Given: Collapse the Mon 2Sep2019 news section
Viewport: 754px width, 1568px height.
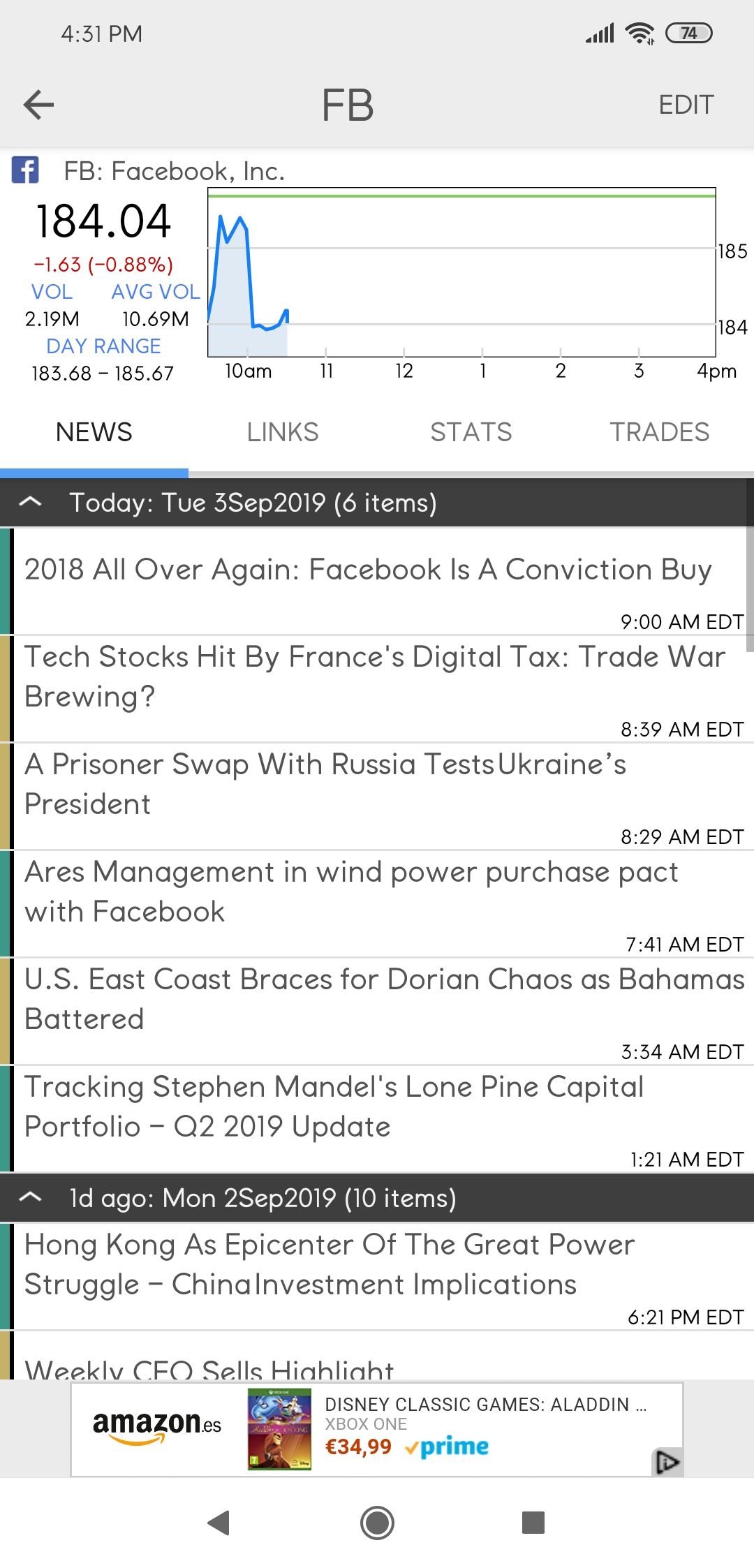Looking at the screenshot, I should (x=31, y=1197).
